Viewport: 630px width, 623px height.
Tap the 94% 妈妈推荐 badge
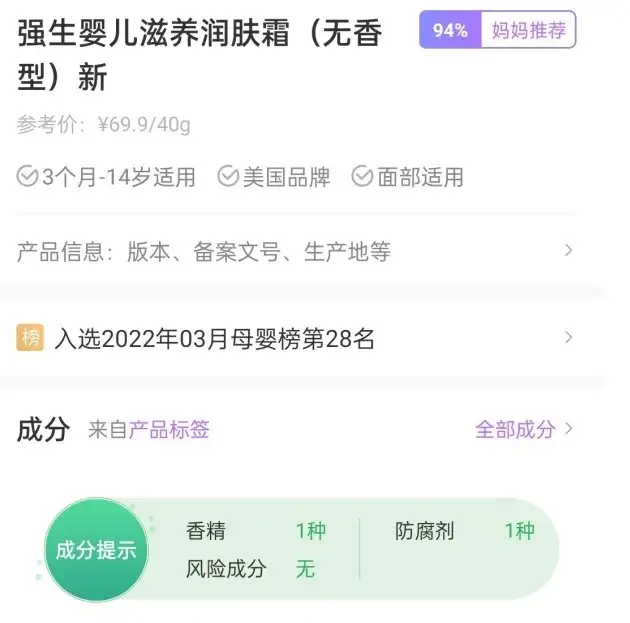pos(497,30)
